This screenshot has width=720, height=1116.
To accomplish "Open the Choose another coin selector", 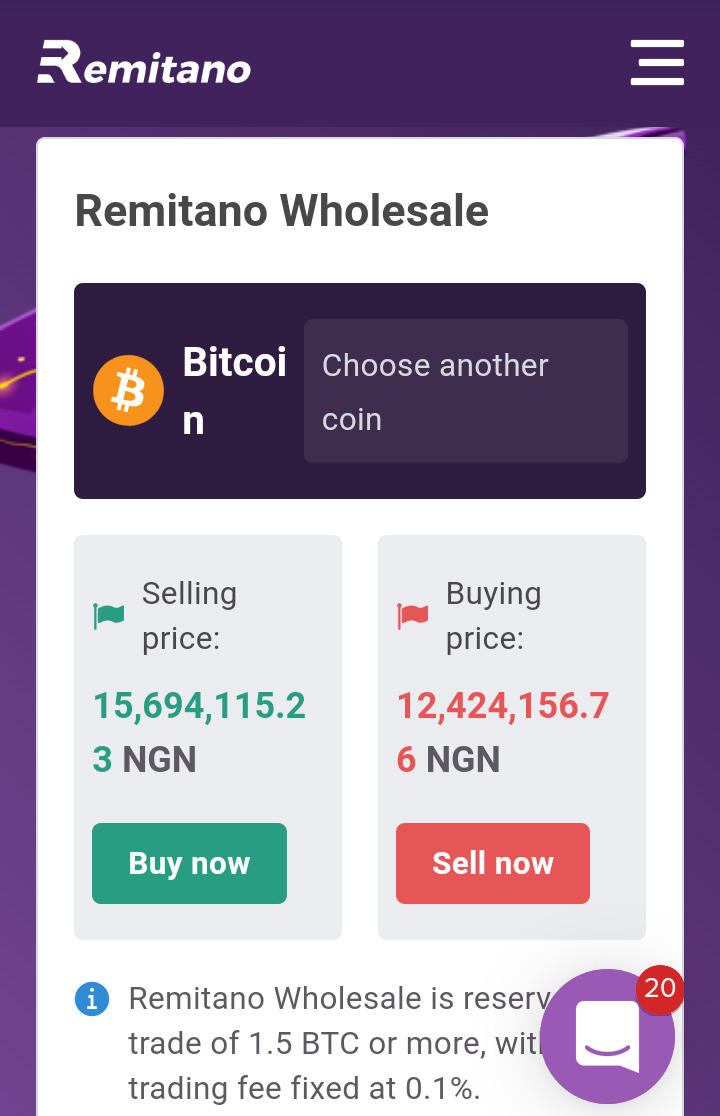I will (465, 390).
